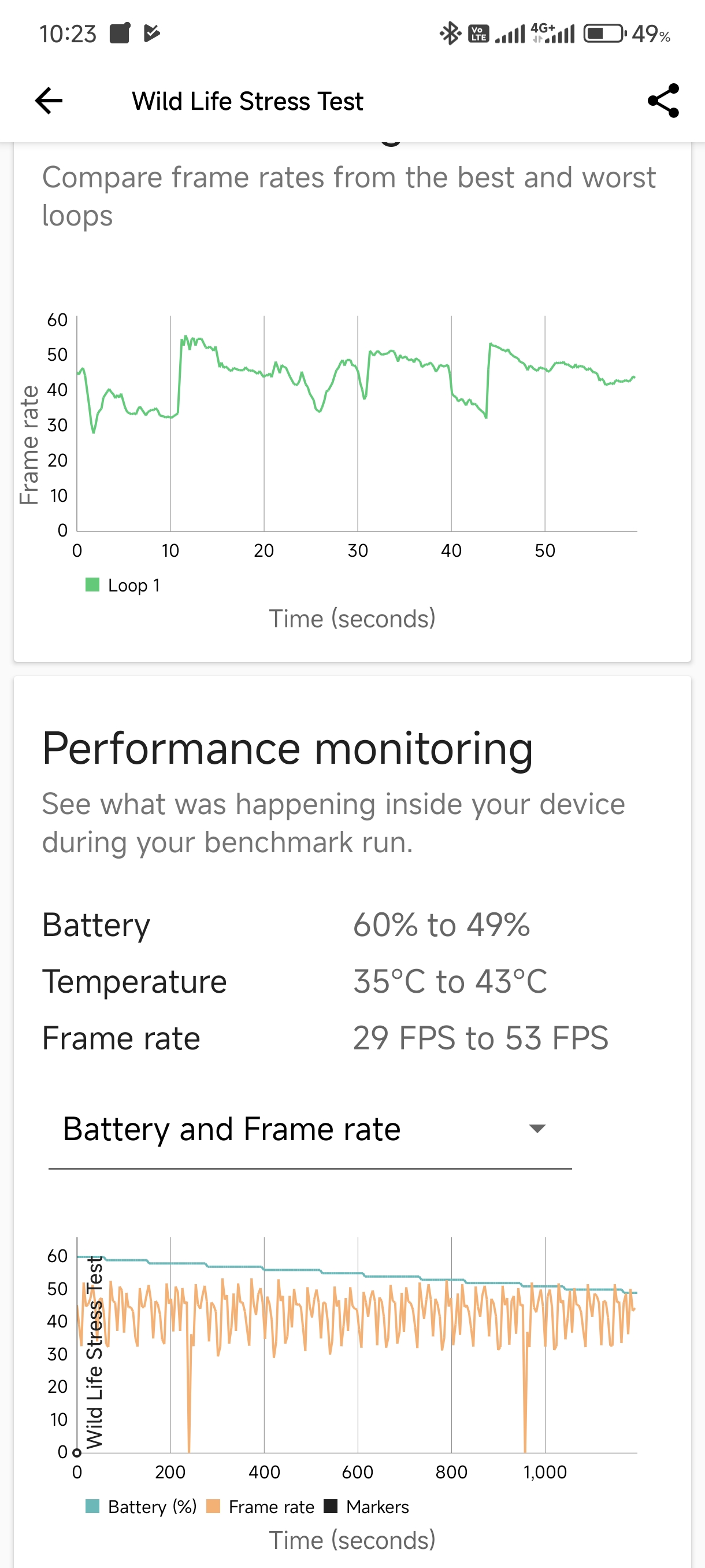Share the stress test results
Screen dimensions: 705x1568
click(662, 101)
